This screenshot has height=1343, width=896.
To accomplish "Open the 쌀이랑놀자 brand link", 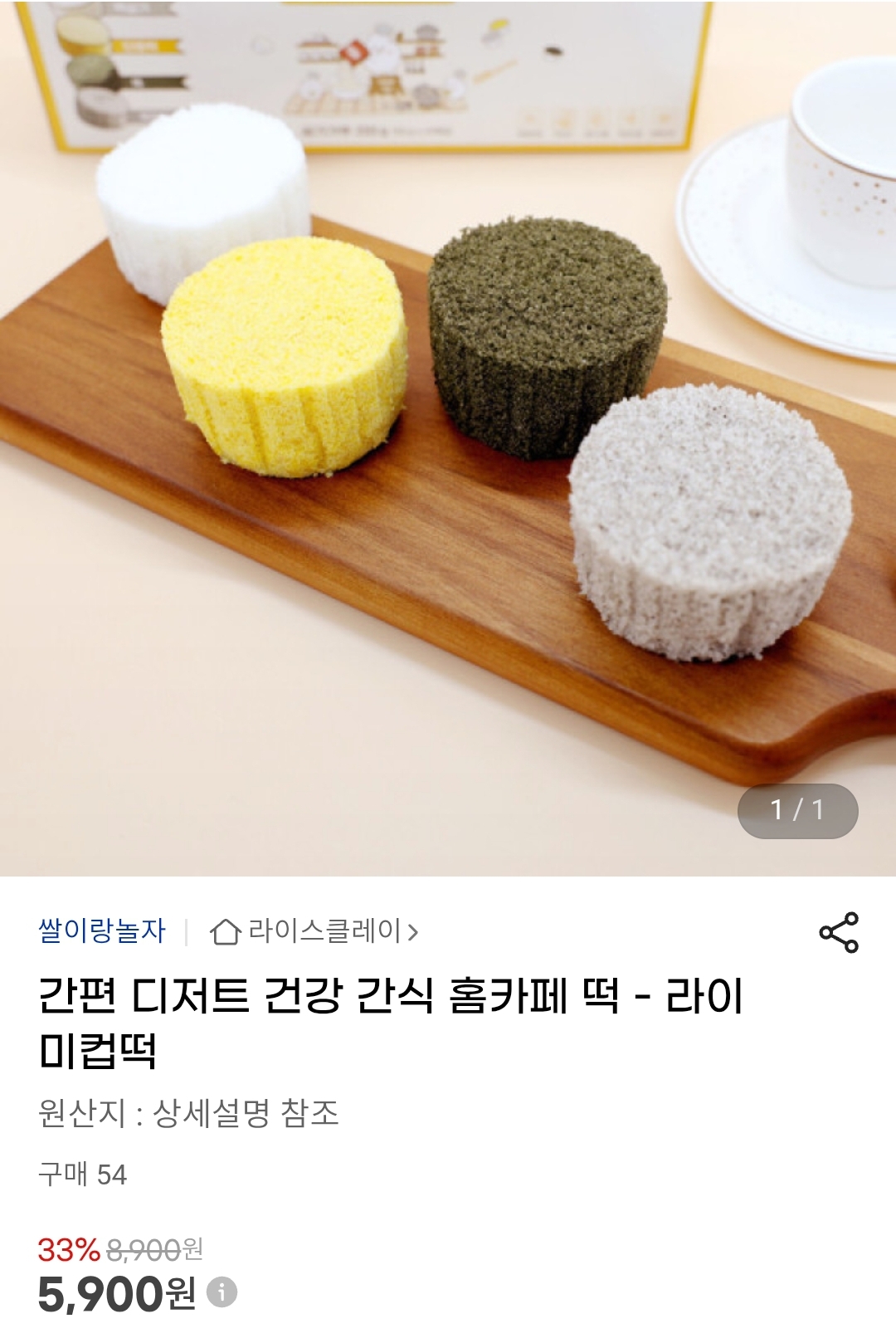I will click(x=102, y=930).
